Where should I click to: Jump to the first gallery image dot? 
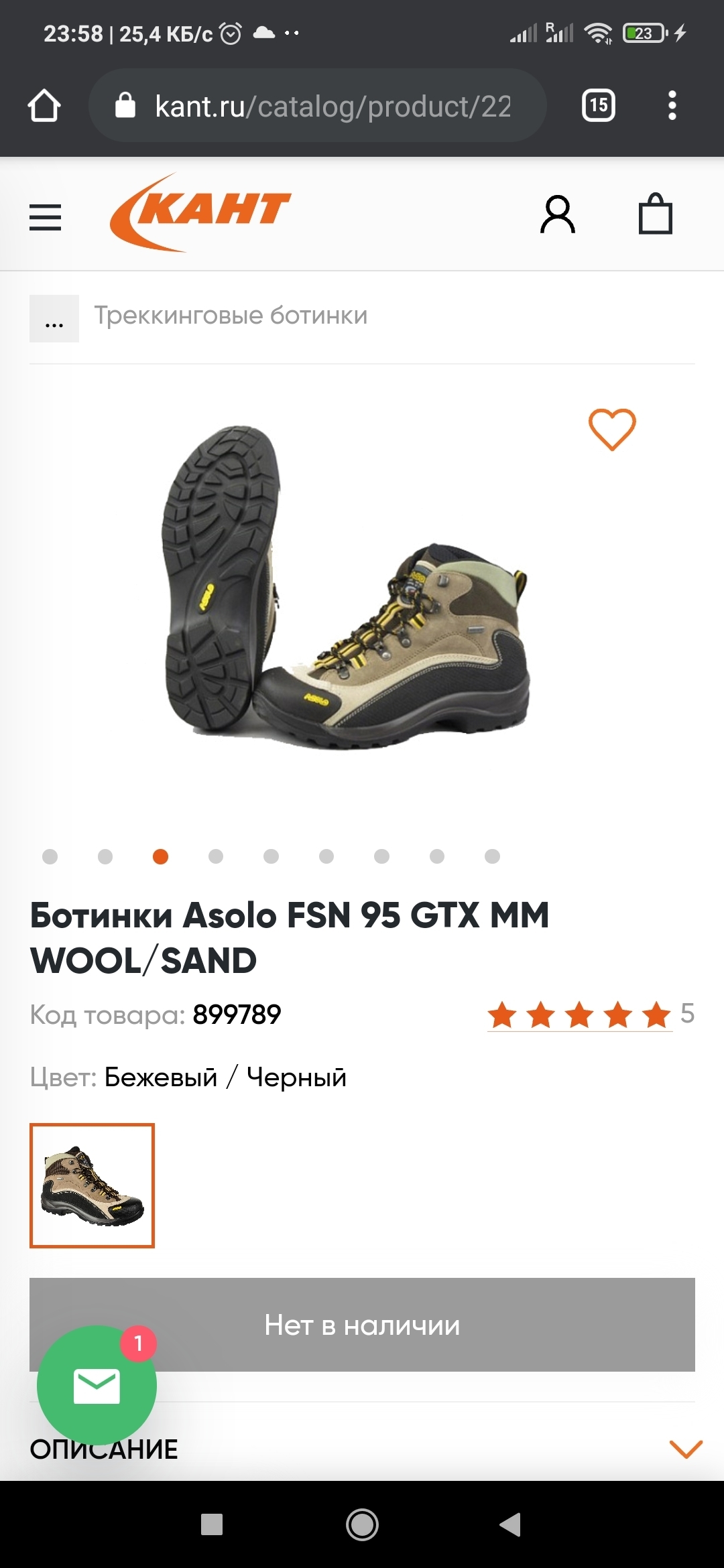(x=50, y=856)
